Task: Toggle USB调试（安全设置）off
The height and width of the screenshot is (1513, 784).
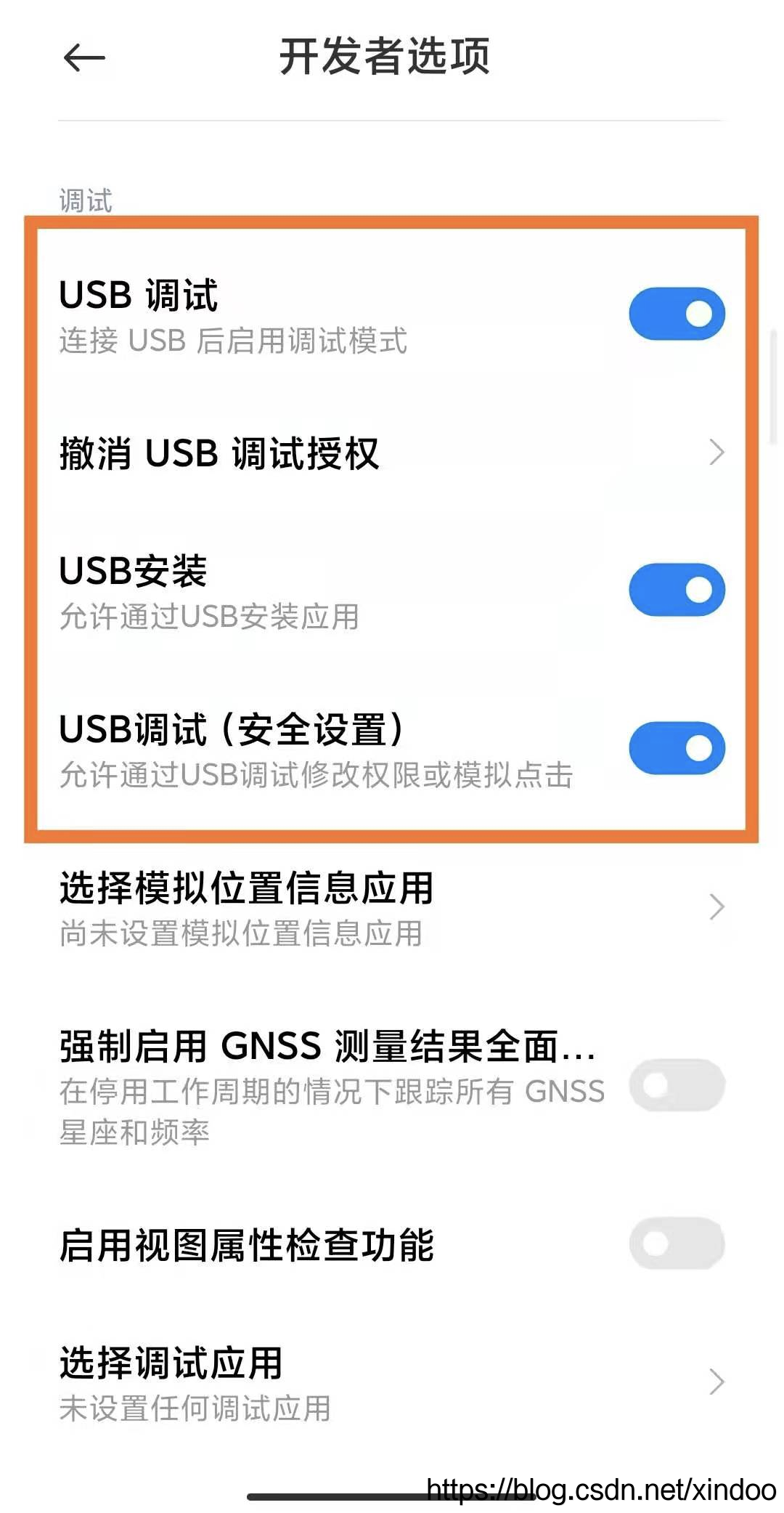Action: [677, 748]
